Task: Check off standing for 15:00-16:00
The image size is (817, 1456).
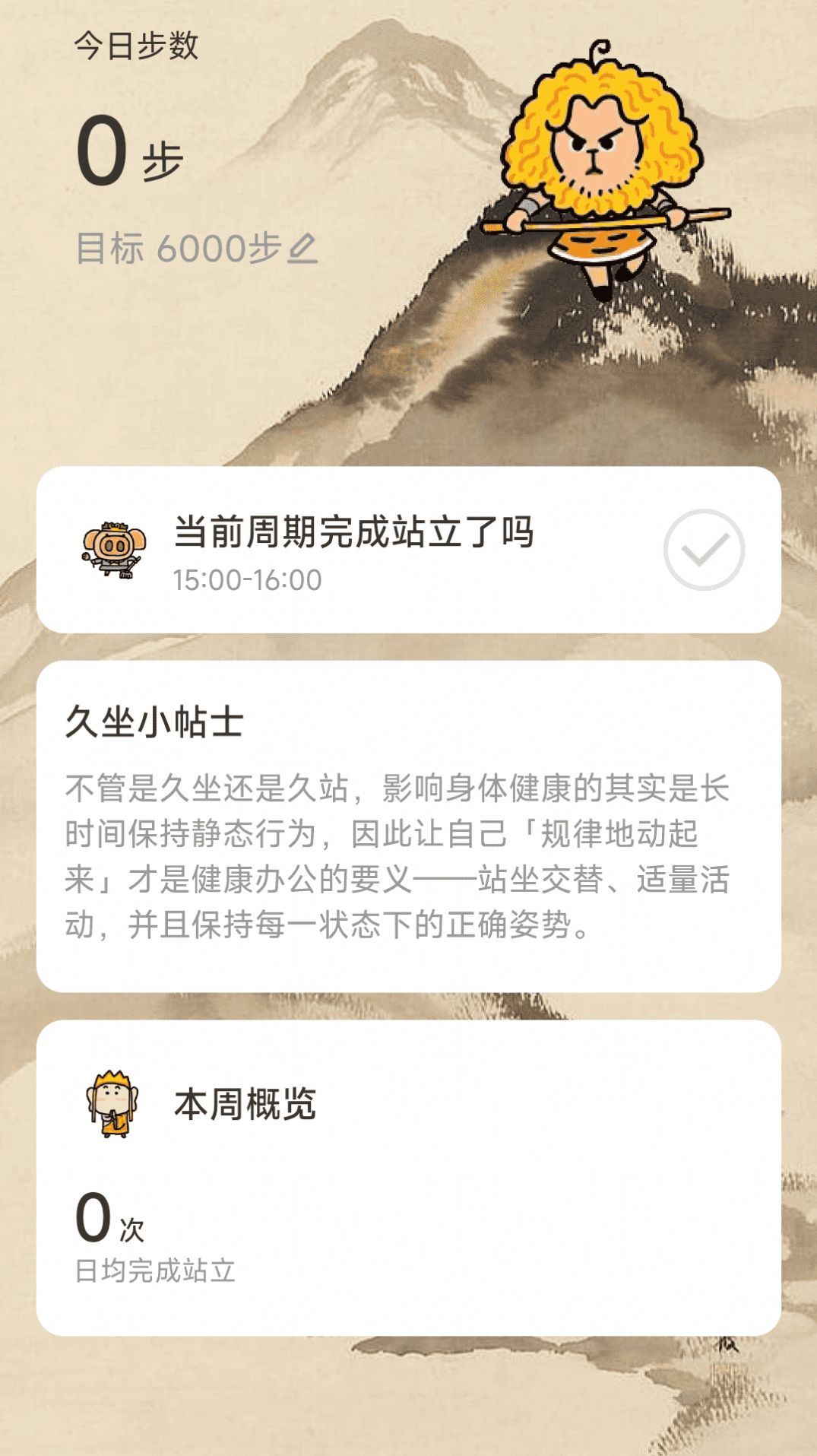Action: tap(703, 550)
